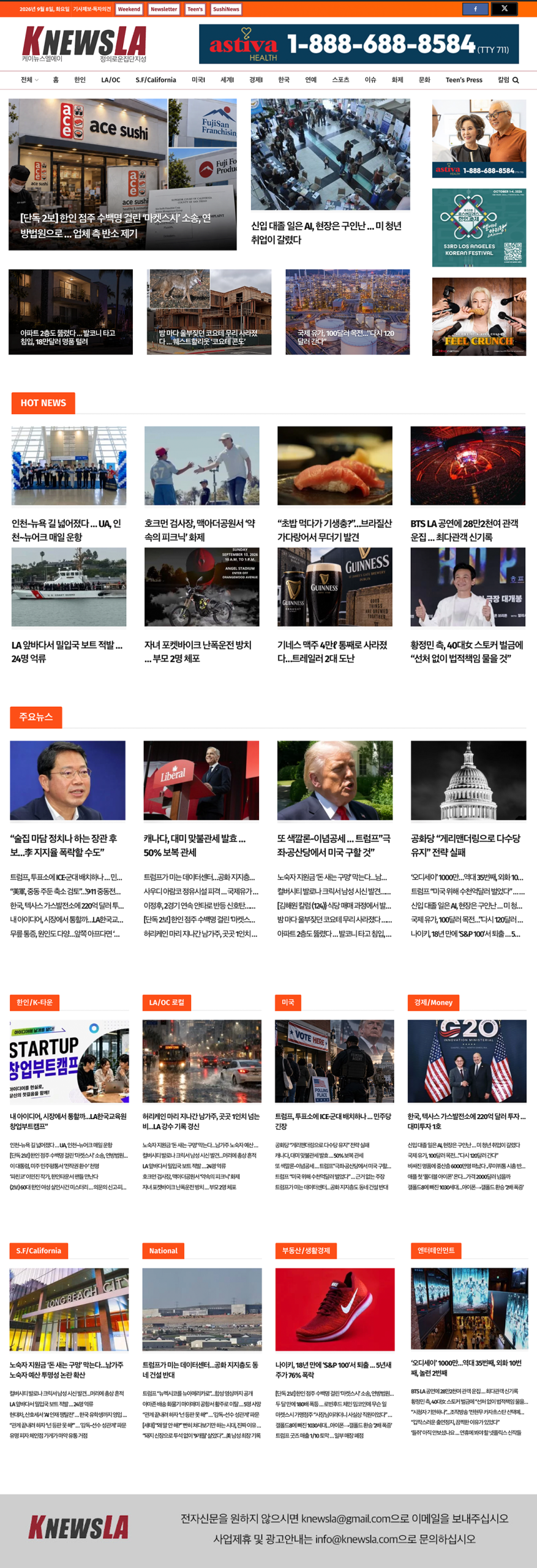Image resolution: width=537 pixels, height=1568 pixels.
Task: Open the Weekend link in top bar
Action: point(129,9)
